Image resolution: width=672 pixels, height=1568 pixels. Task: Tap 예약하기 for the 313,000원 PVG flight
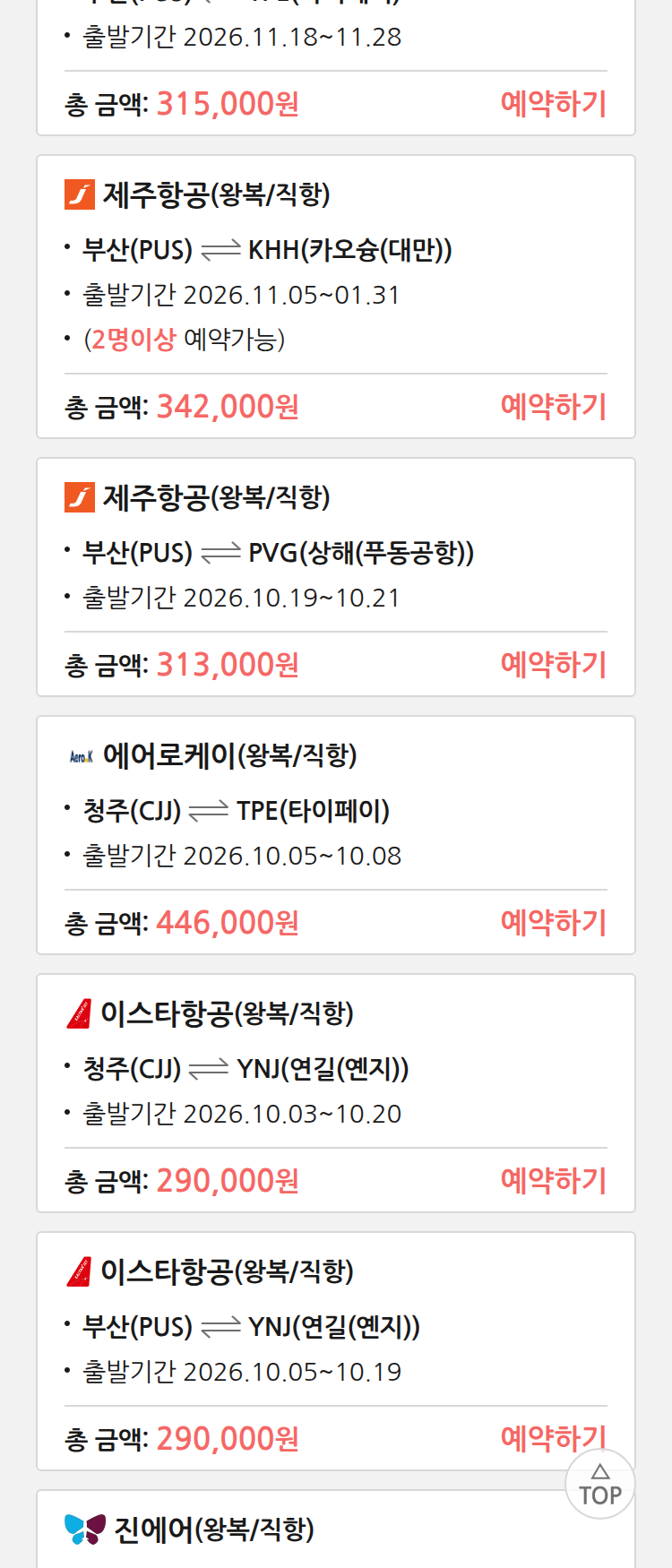[x=554, y=665]
